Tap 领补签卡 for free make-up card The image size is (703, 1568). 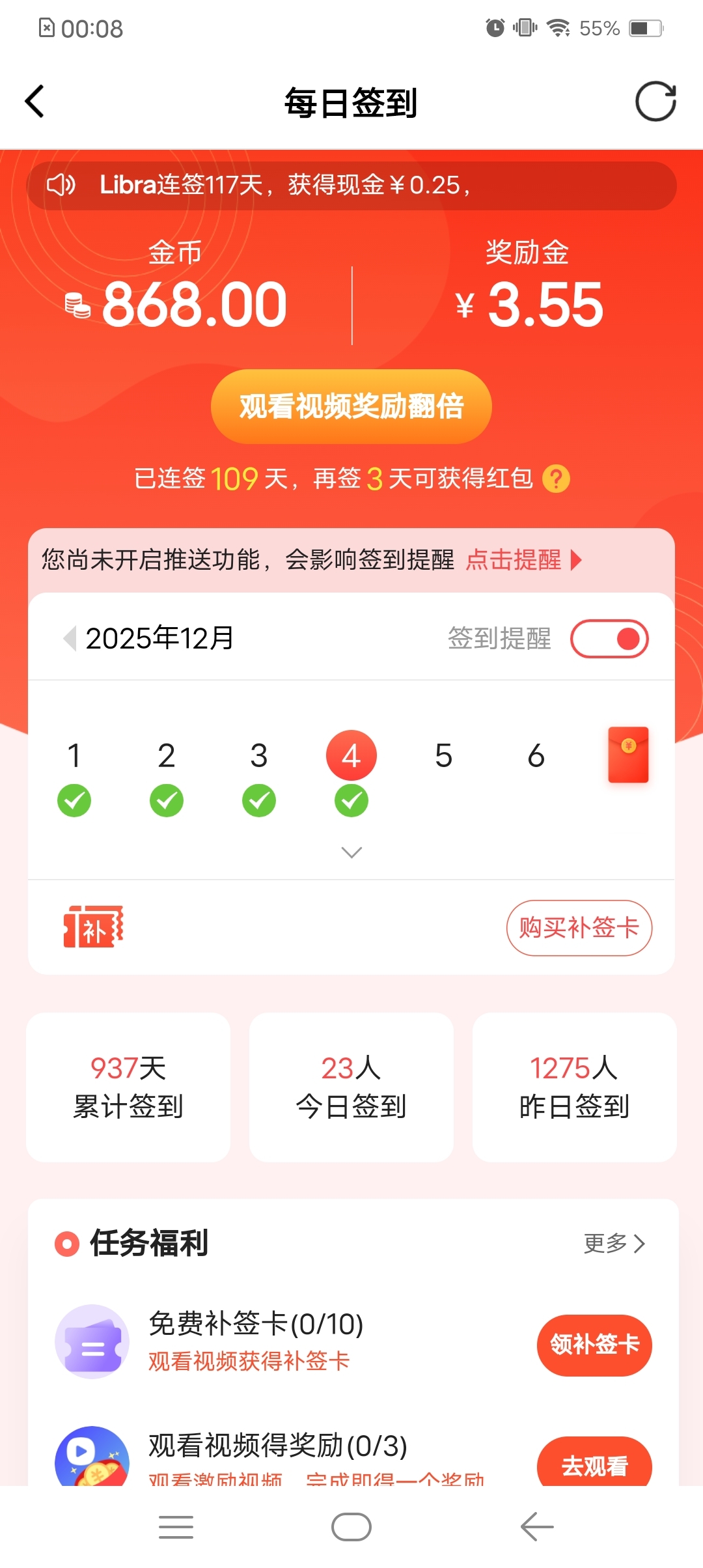[594, 1345]
